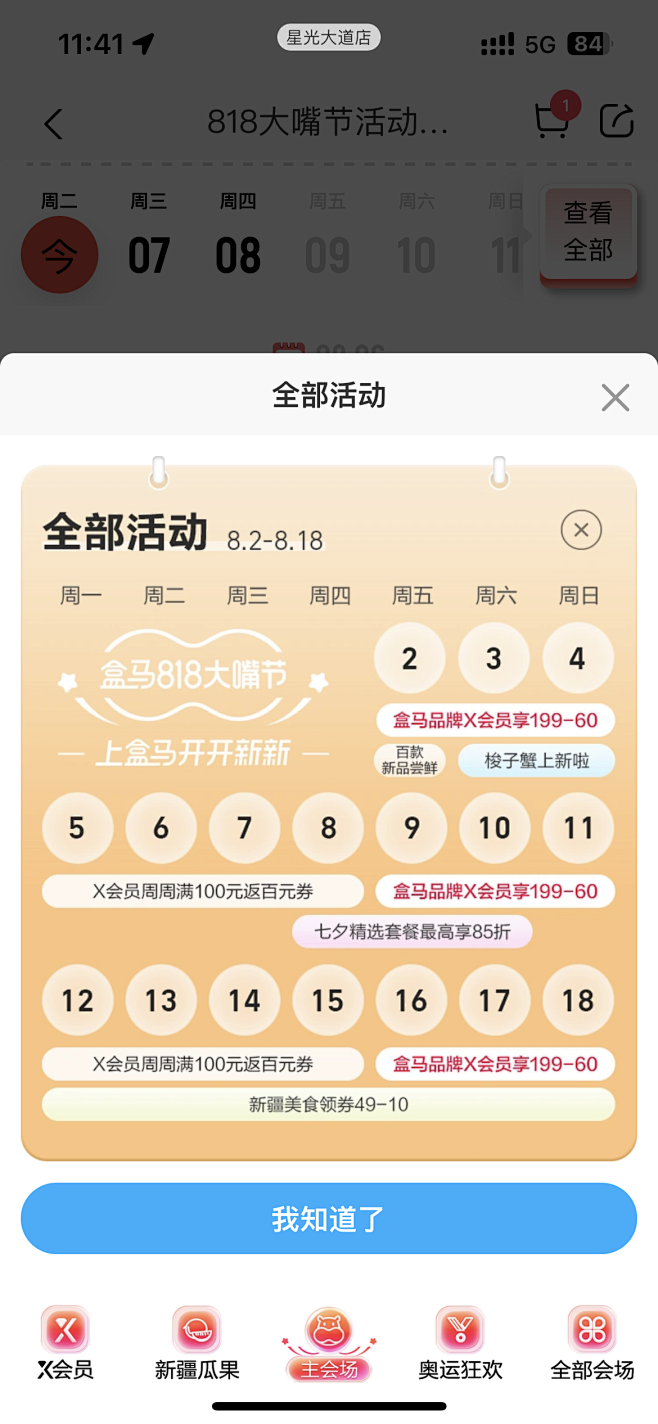Screen dimensions: 658x1424
Task: Go to the 主会场 tab
Action: pyautogui.click(x=329, y=1343)
